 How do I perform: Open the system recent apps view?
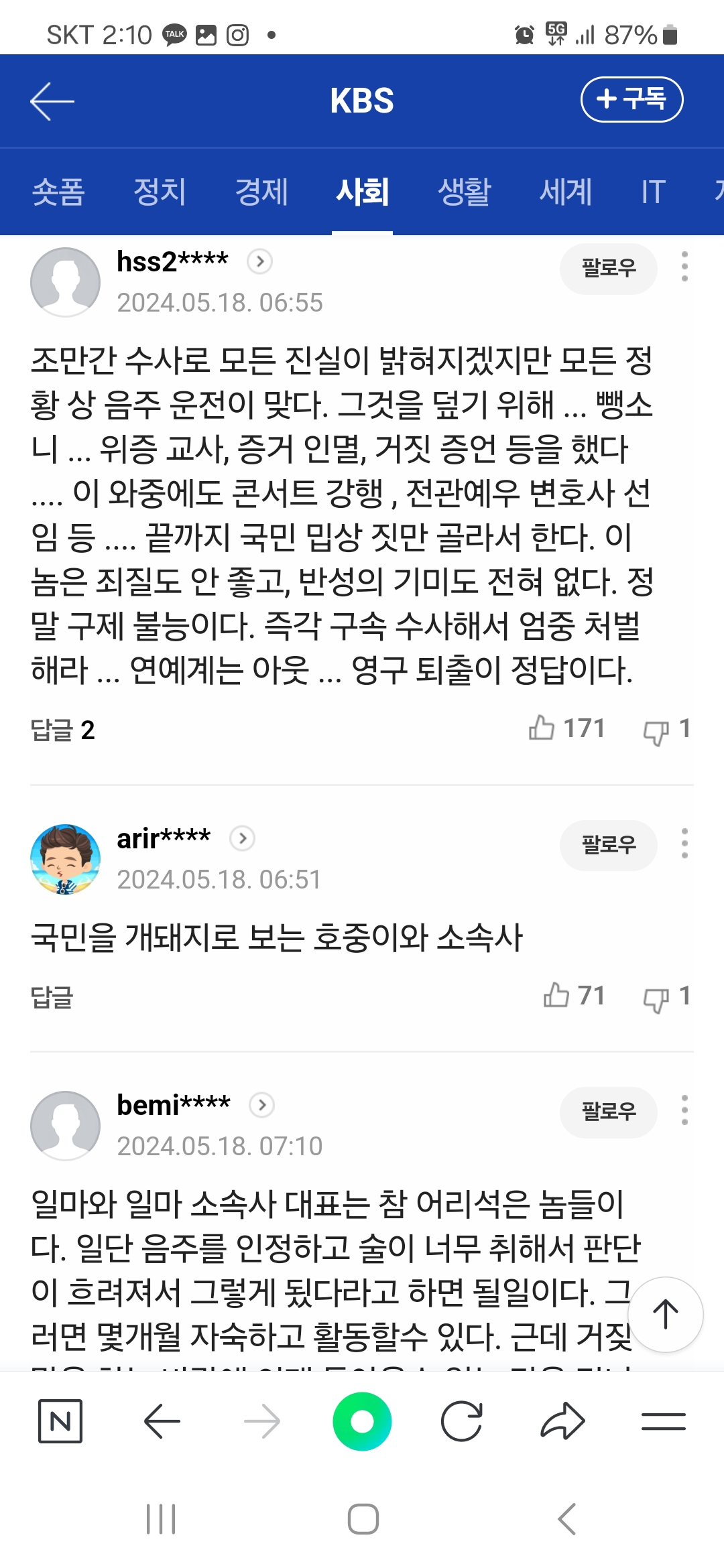coord(161,1519)
